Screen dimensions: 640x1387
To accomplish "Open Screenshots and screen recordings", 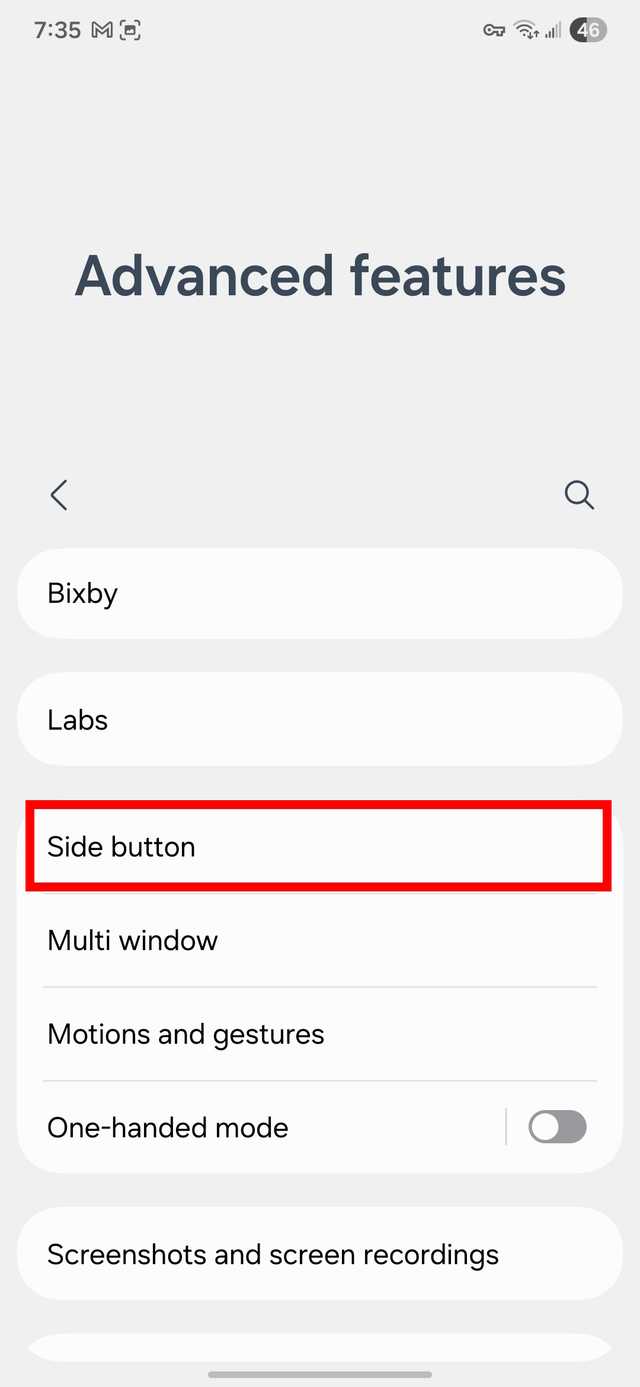I will (x=320, y=1254).
